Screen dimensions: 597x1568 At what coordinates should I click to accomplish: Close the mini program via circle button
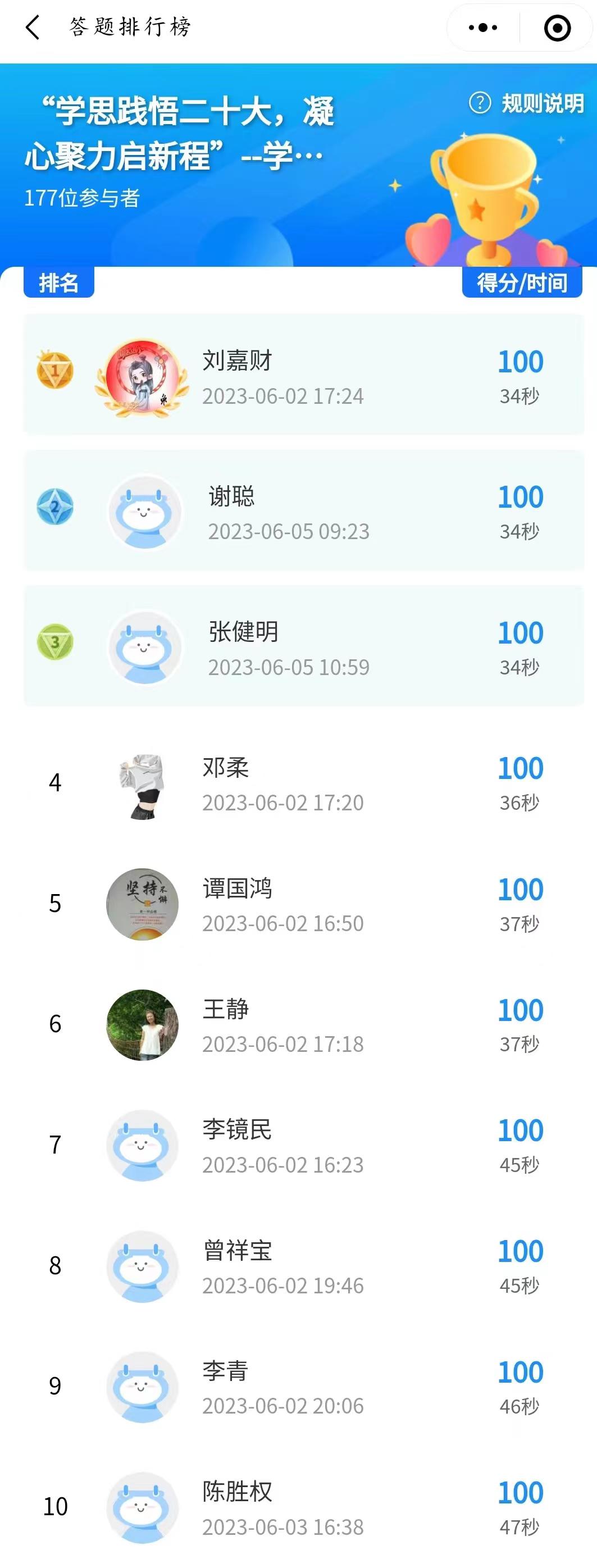(557, 28)
